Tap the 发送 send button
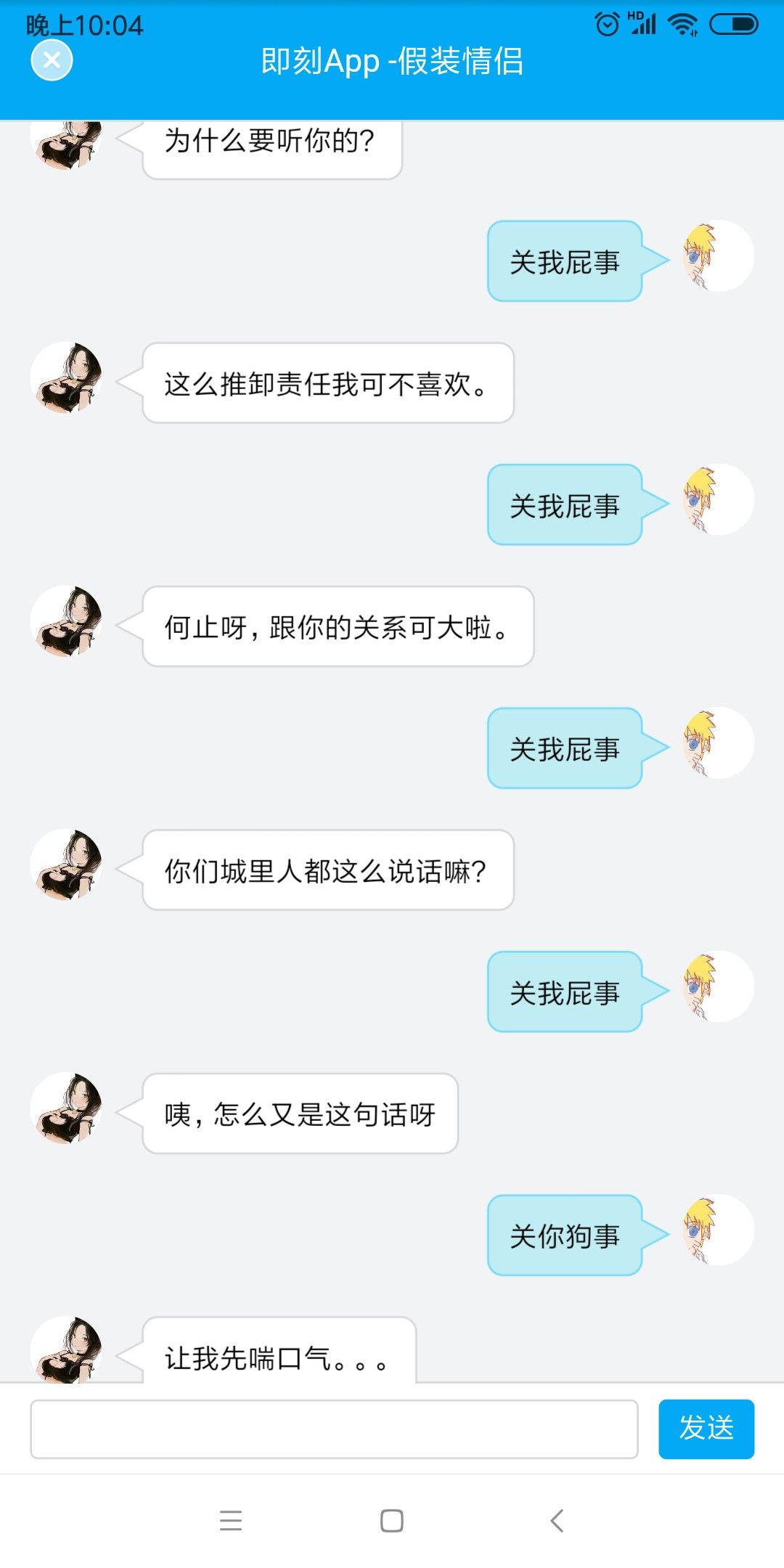 click(x=706, y=1429)
